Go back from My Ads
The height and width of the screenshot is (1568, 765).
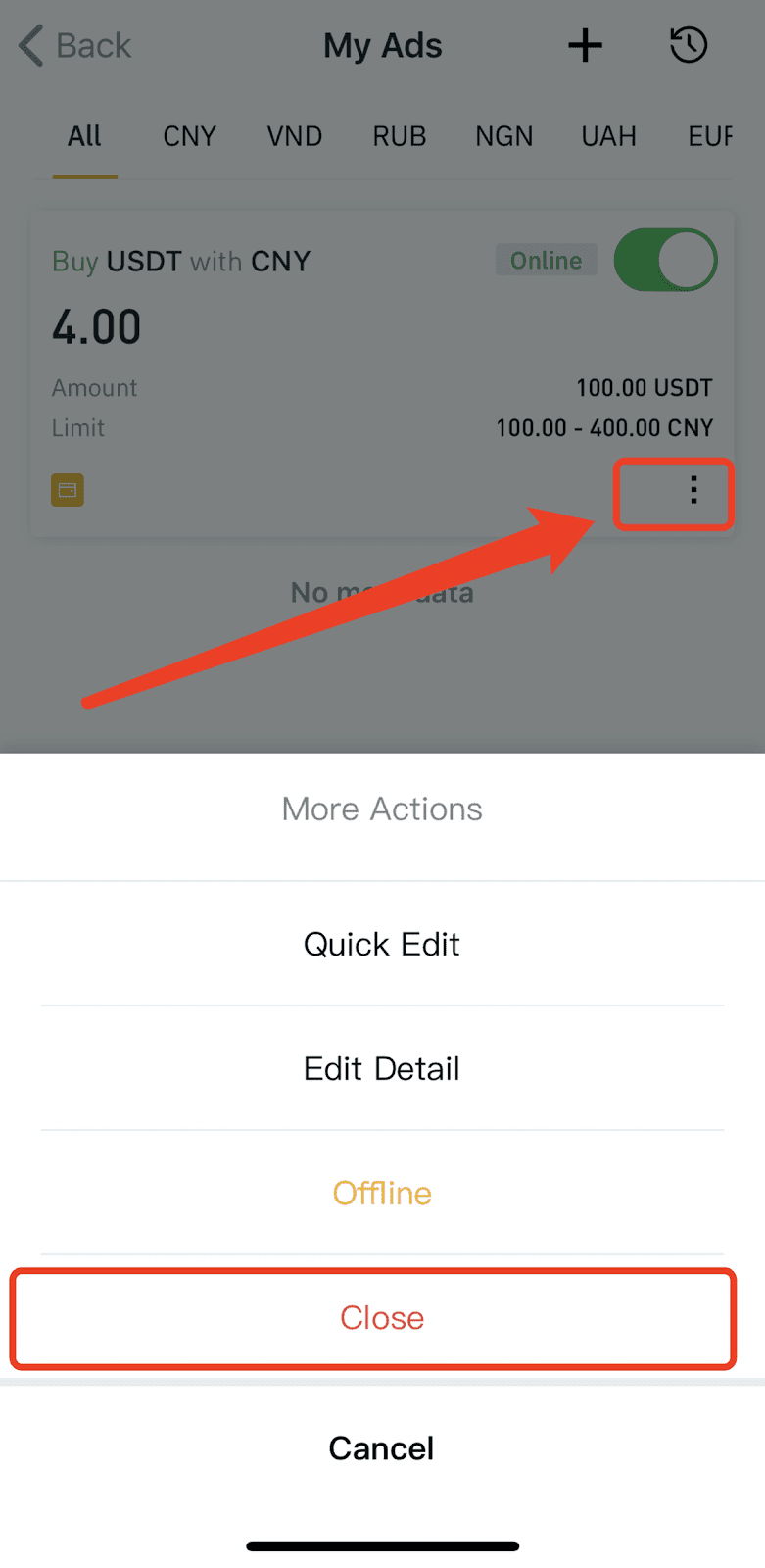click(x=74, y=45)
